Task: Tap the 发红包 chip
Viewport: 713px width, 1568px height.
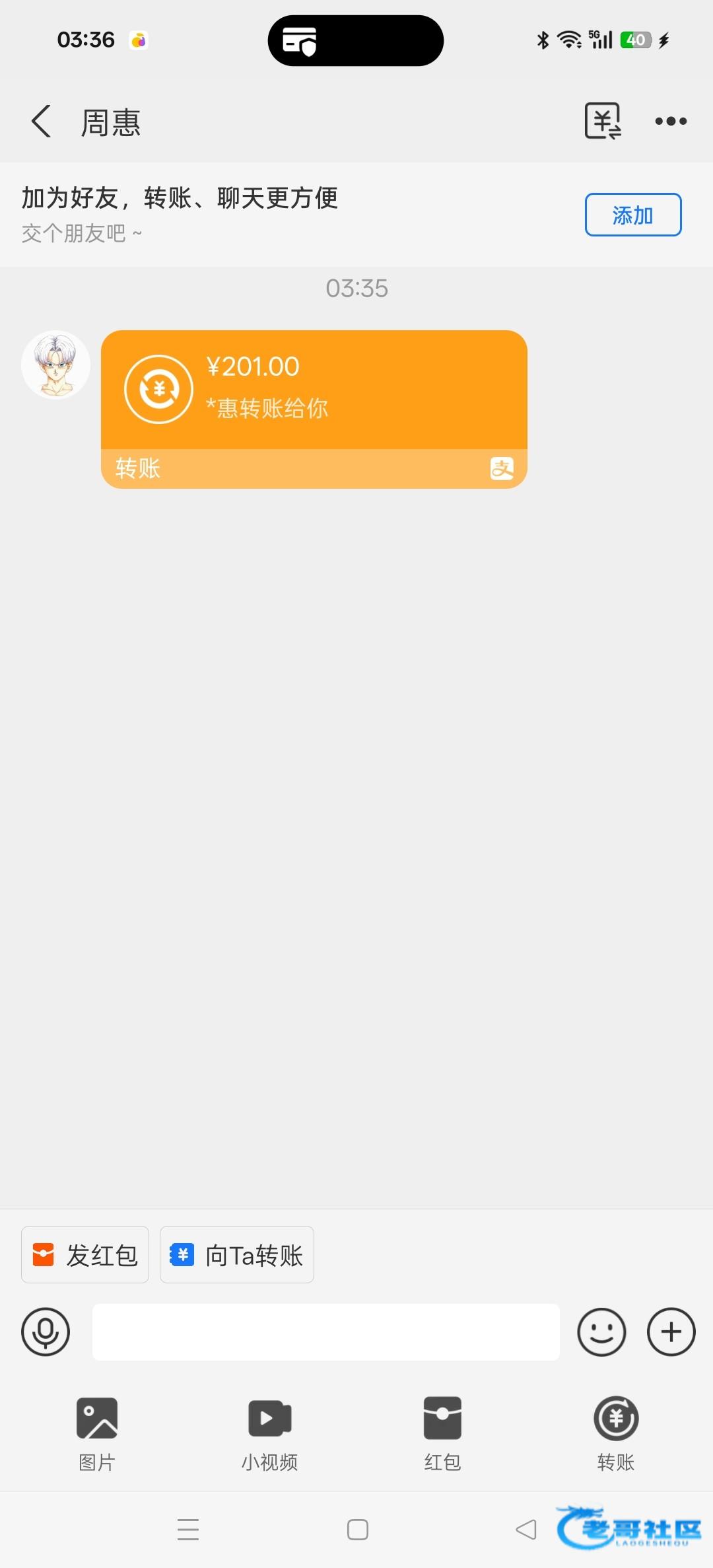Action: [x=85, y=1255]
